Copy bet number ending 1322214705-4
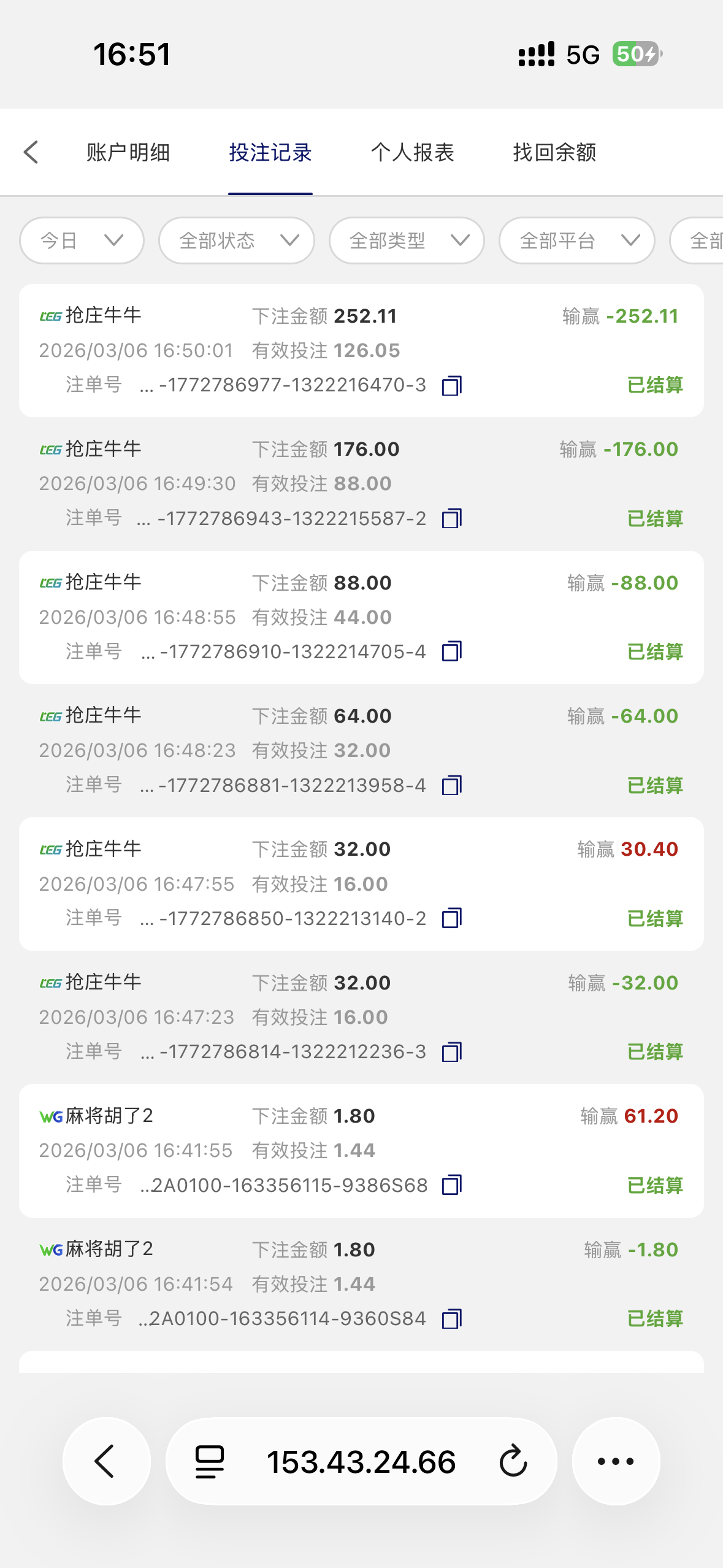The image size is (723, 1568). coord(452,651)
